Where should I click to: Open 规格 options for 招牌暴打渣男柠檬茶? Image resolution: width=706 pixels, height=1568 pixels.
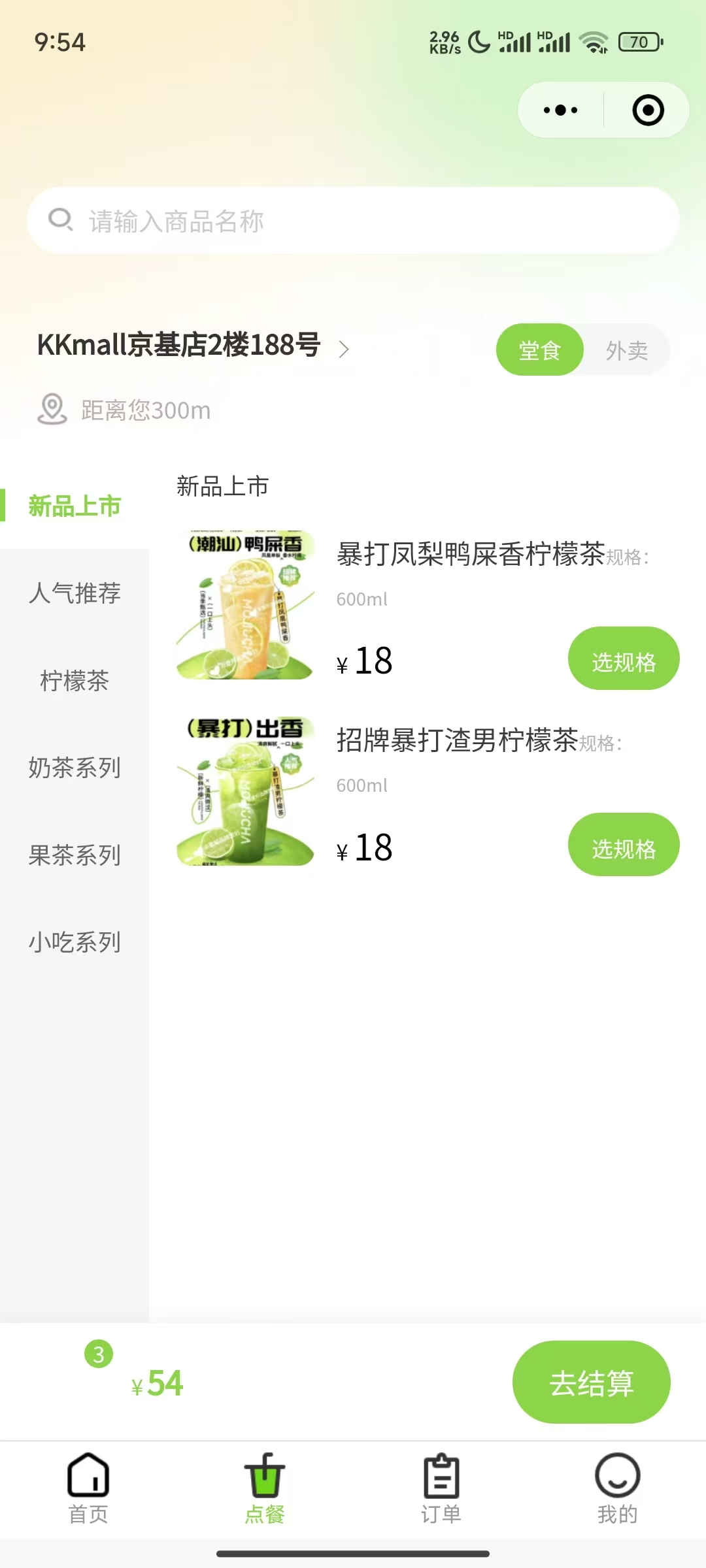(x=623, y=845)
